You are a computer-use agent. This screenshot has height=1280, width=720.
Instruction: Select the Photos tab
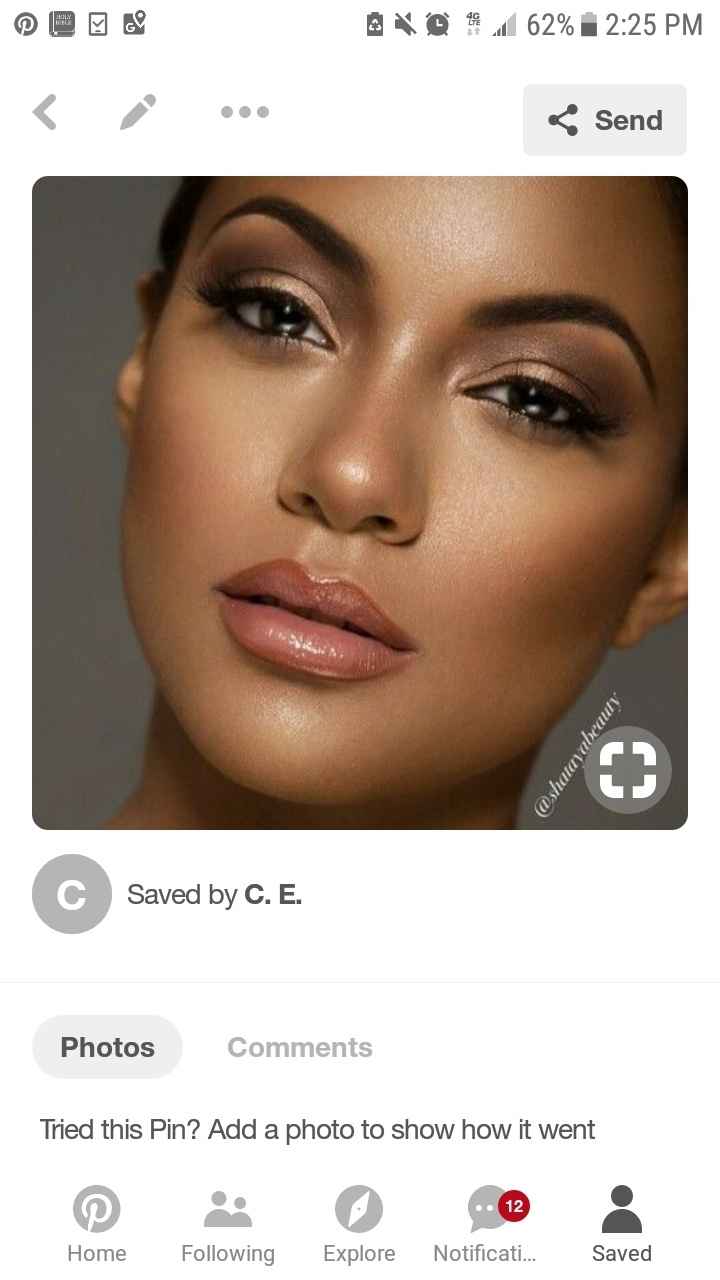pos(108,1047)
